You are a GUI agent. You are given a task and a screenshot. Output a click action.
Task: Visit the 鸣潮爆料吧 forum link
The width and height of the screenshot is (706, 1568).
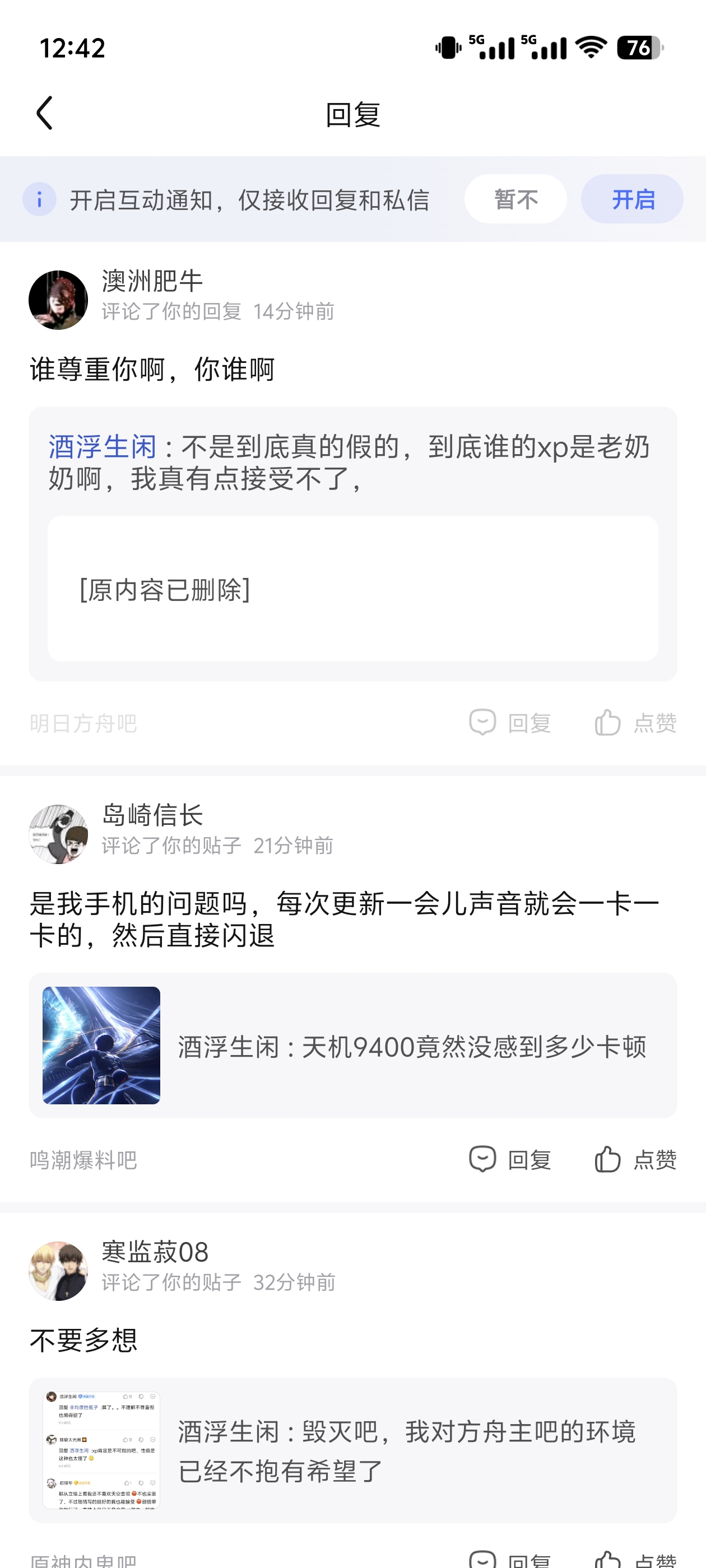pyautogui.click(x=83, y=1160)
